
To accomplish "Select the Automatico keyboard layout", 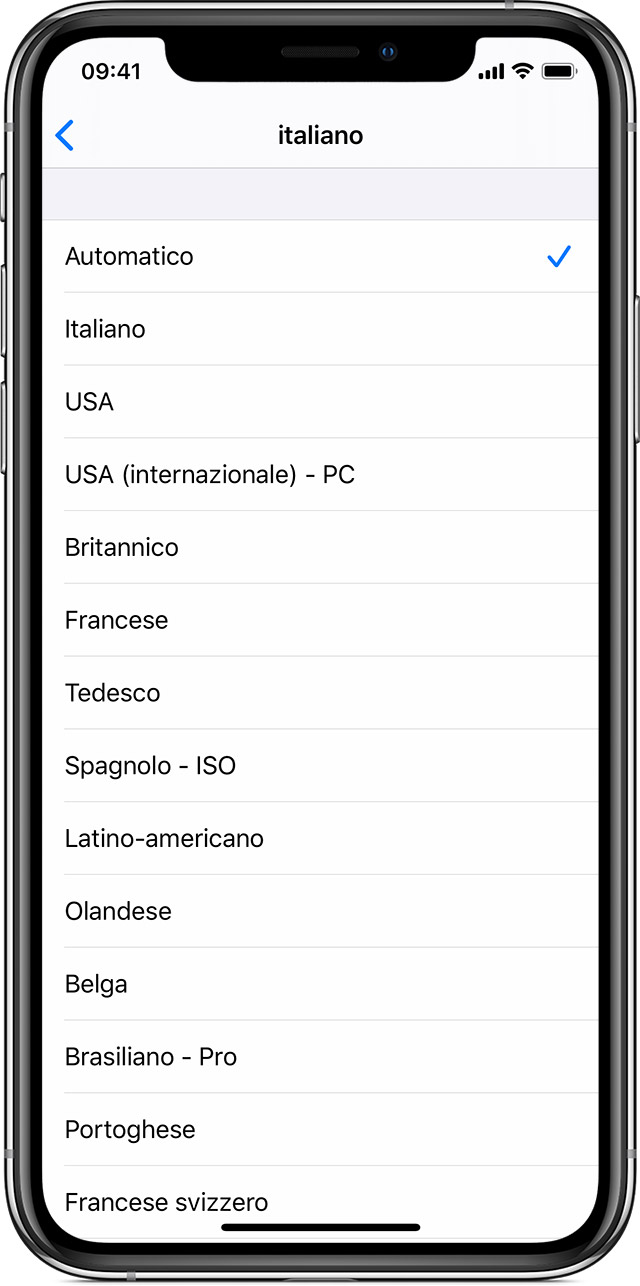I will (x=130, y=256).
